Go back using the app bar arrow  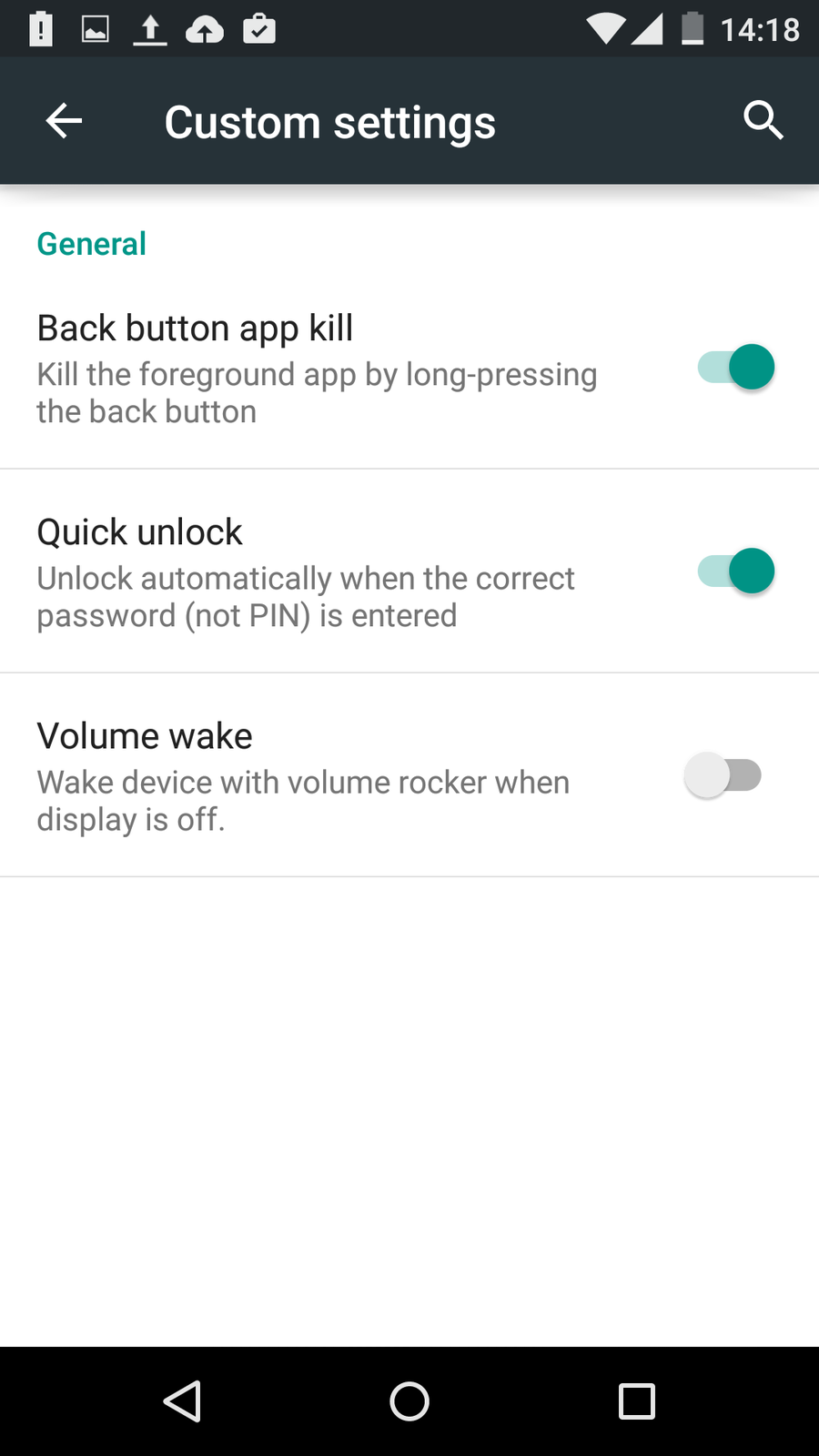click(x=64, y=121)
